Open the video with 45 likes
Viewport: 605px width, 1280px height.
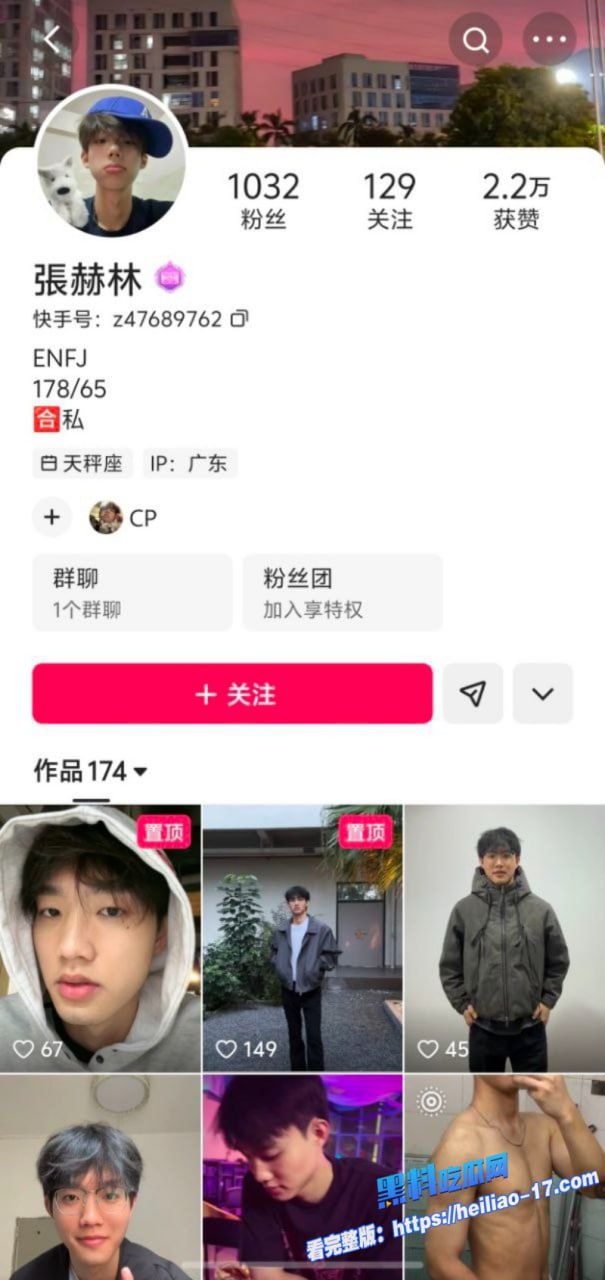pyautogui.click(x=504, y=938)
